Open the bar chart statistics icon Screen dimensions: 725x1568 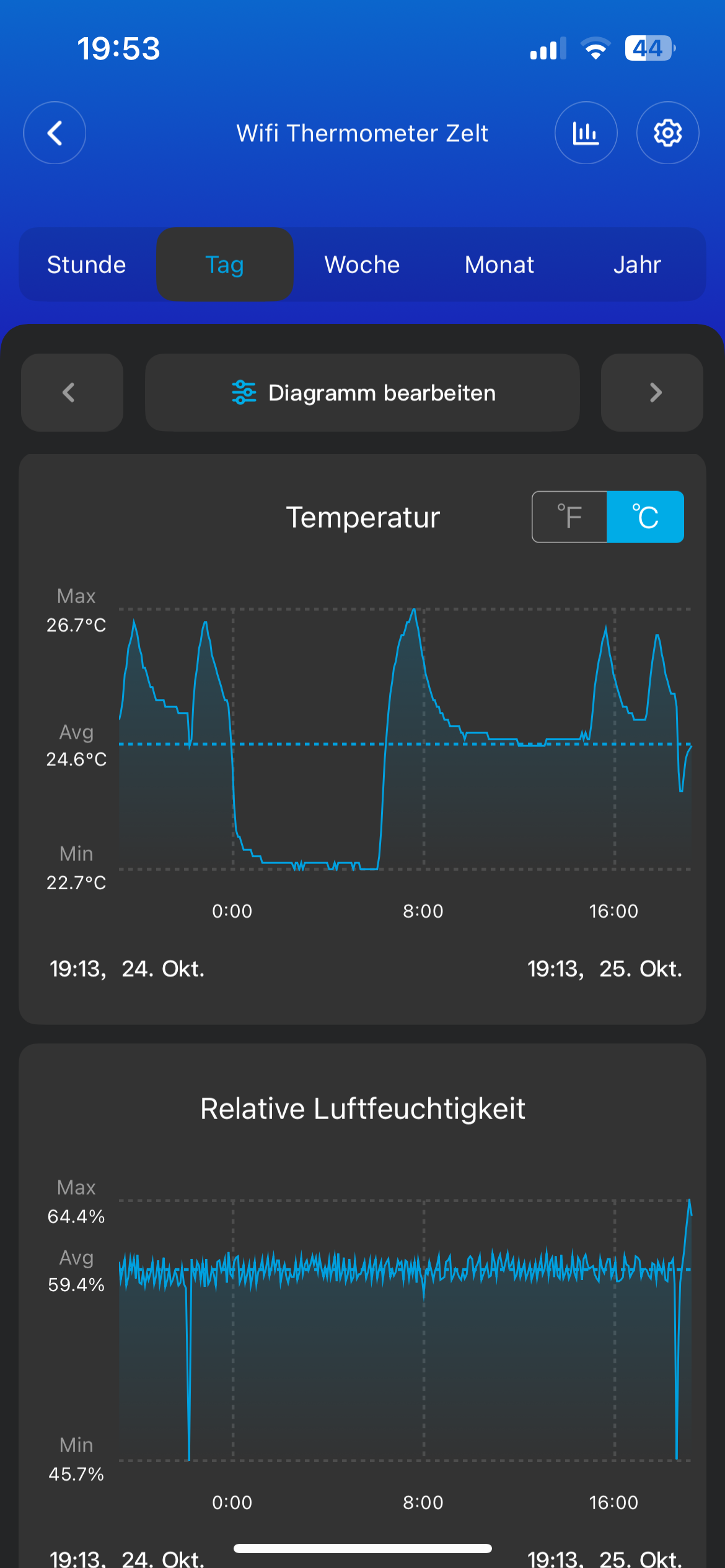[586, 133]
